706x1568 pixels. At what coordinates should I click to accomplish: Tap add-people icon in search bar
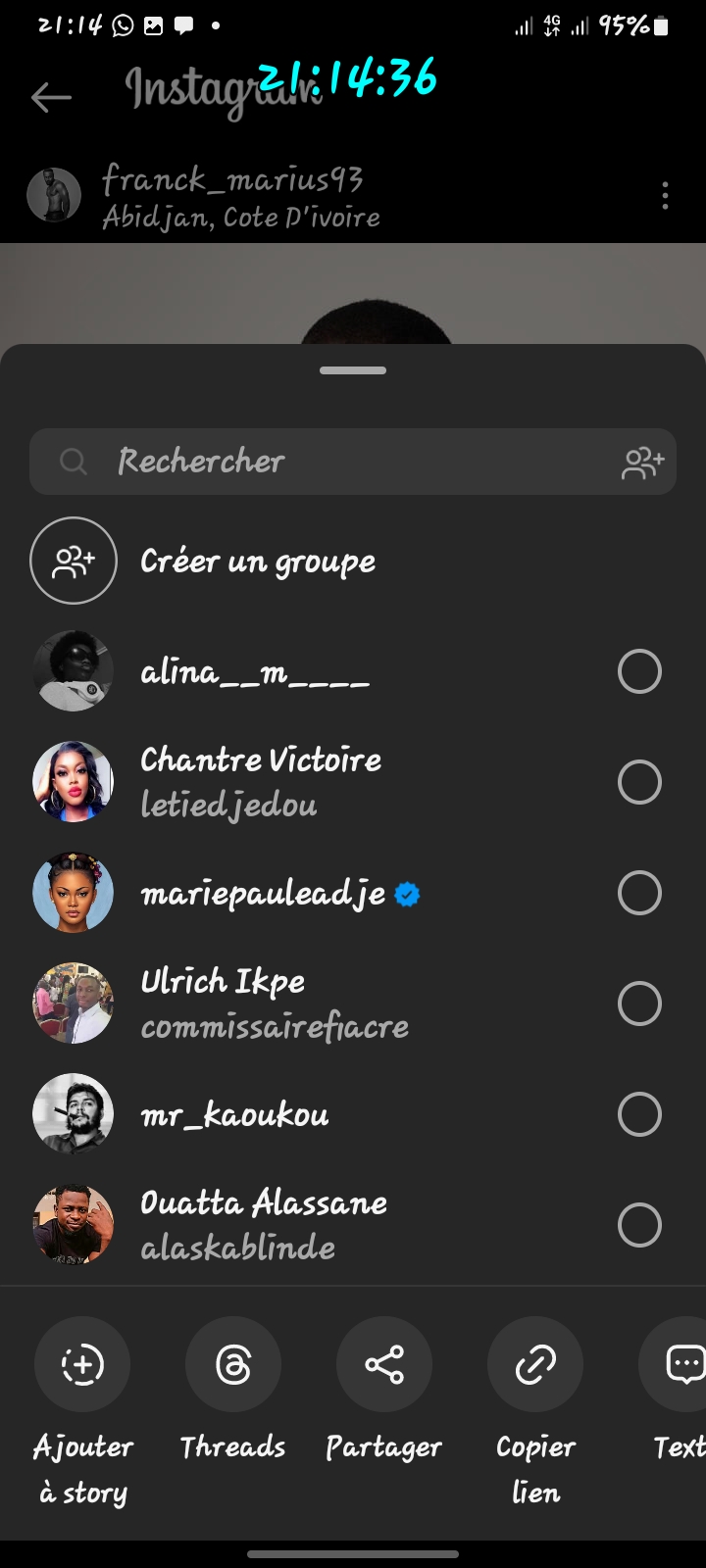pyautogui.click(x=642, y=463)
